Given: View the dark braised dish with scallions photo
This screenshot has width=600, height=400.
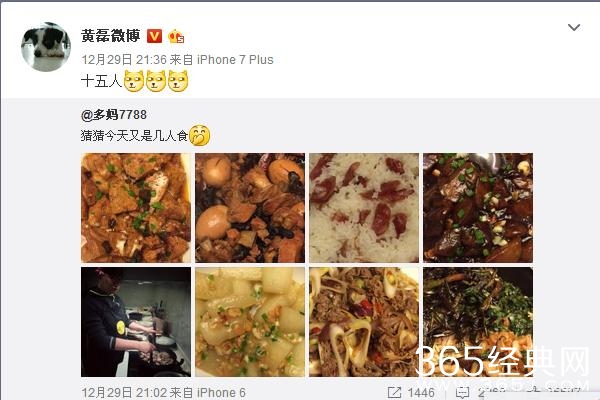Looking at the screenshot, I should (477, 207).
